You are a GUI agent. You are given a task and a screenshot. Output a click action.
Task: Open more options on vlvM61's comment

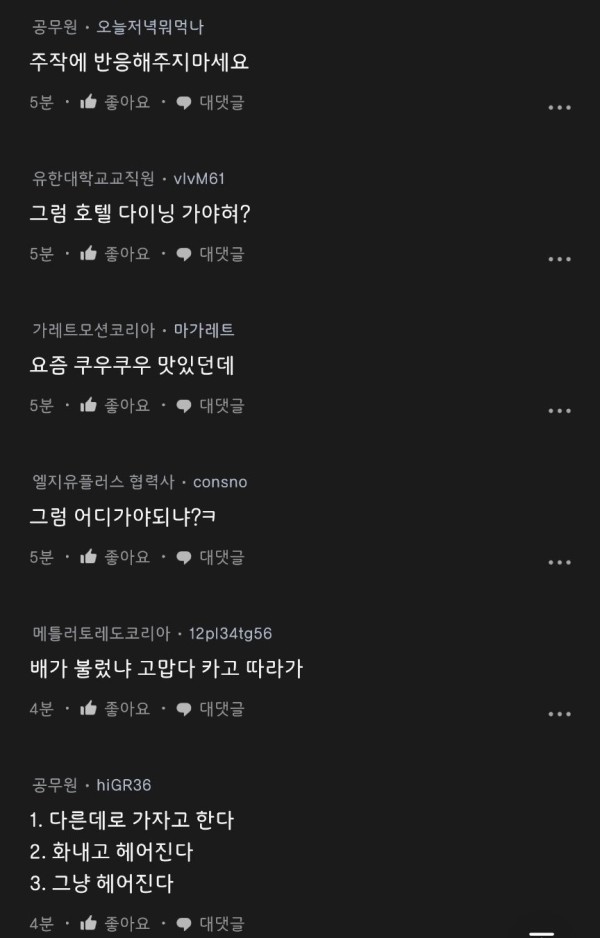click(560, 260)
